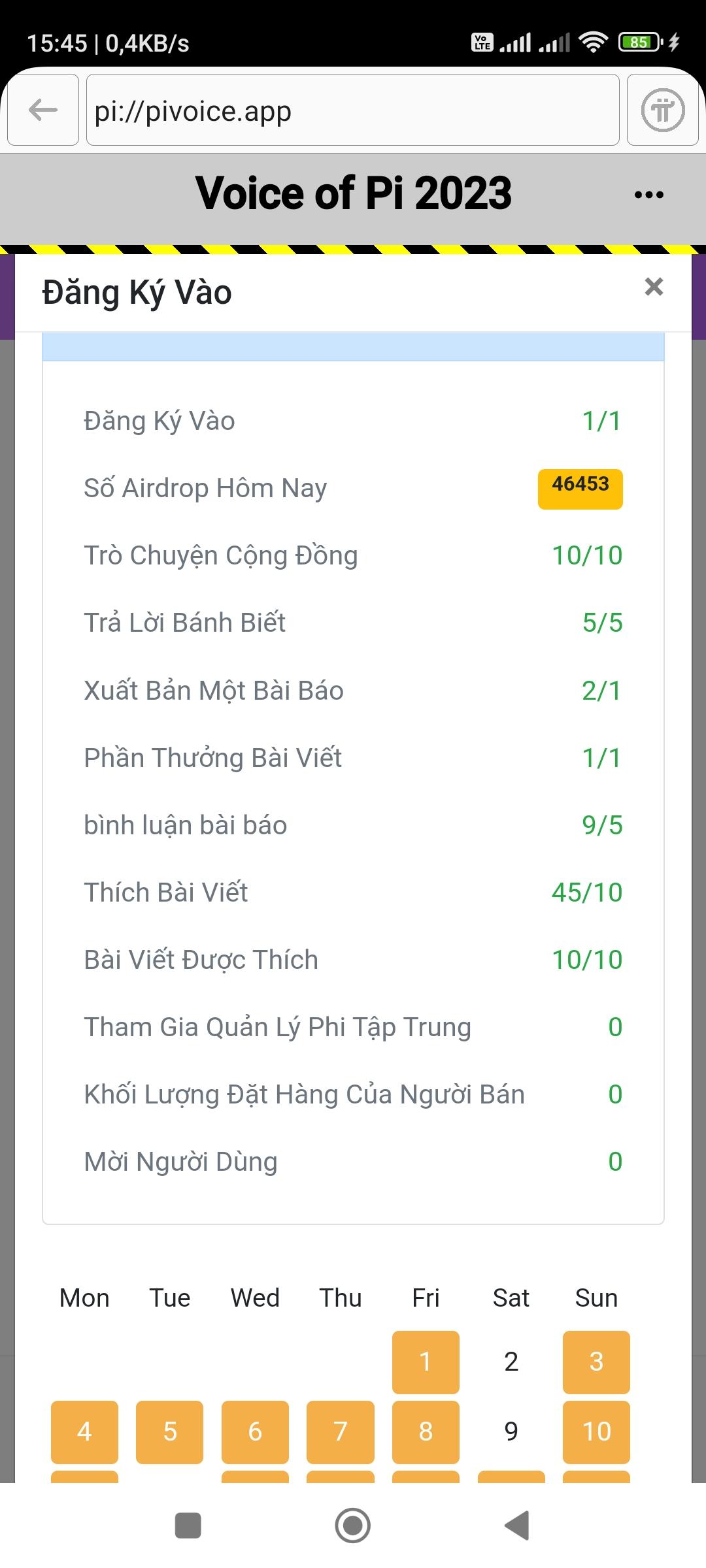706x1568 pixels.
Task: Choose calendar day 7
Action: (x=341, y=1431)
